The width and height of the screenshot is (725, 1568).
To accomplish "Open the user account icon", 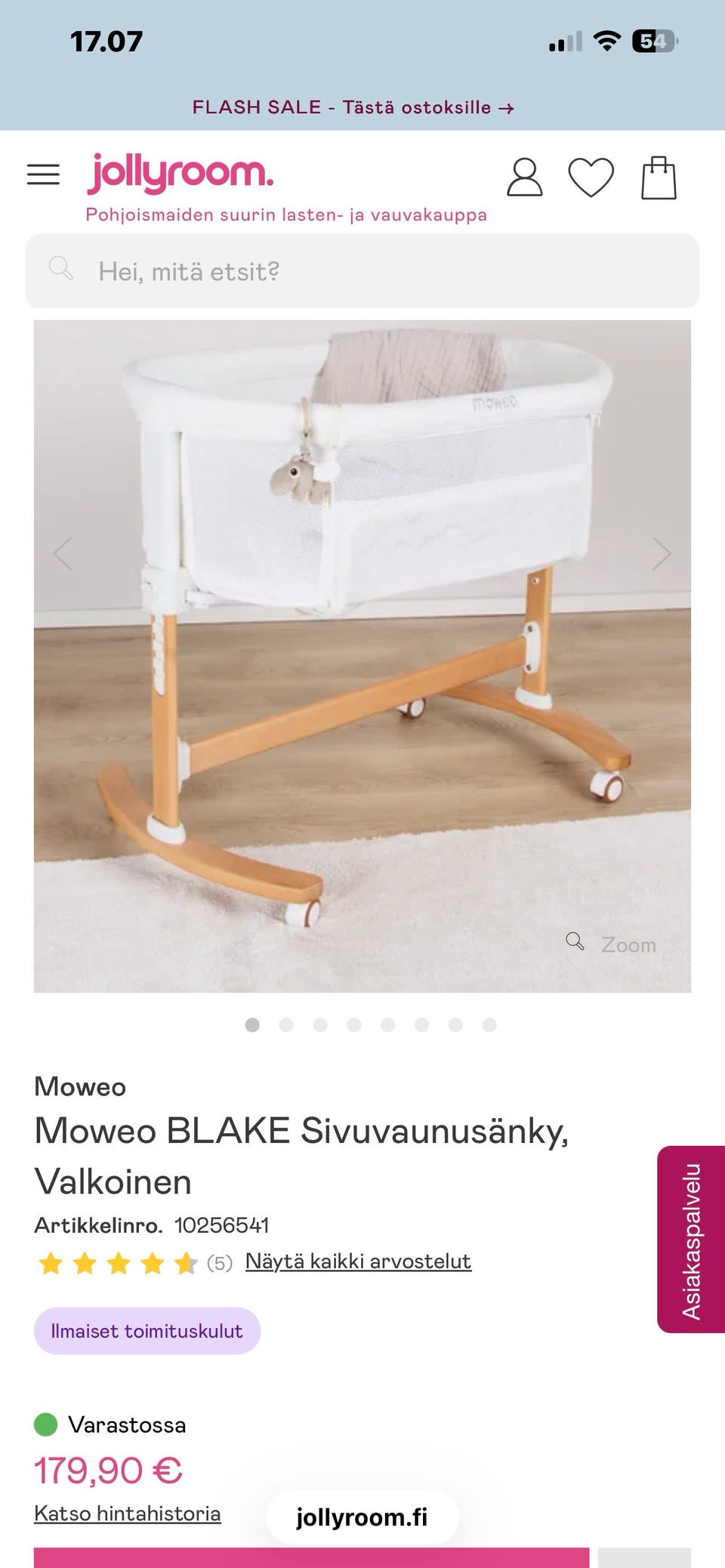I will click(x=524, y=177).
